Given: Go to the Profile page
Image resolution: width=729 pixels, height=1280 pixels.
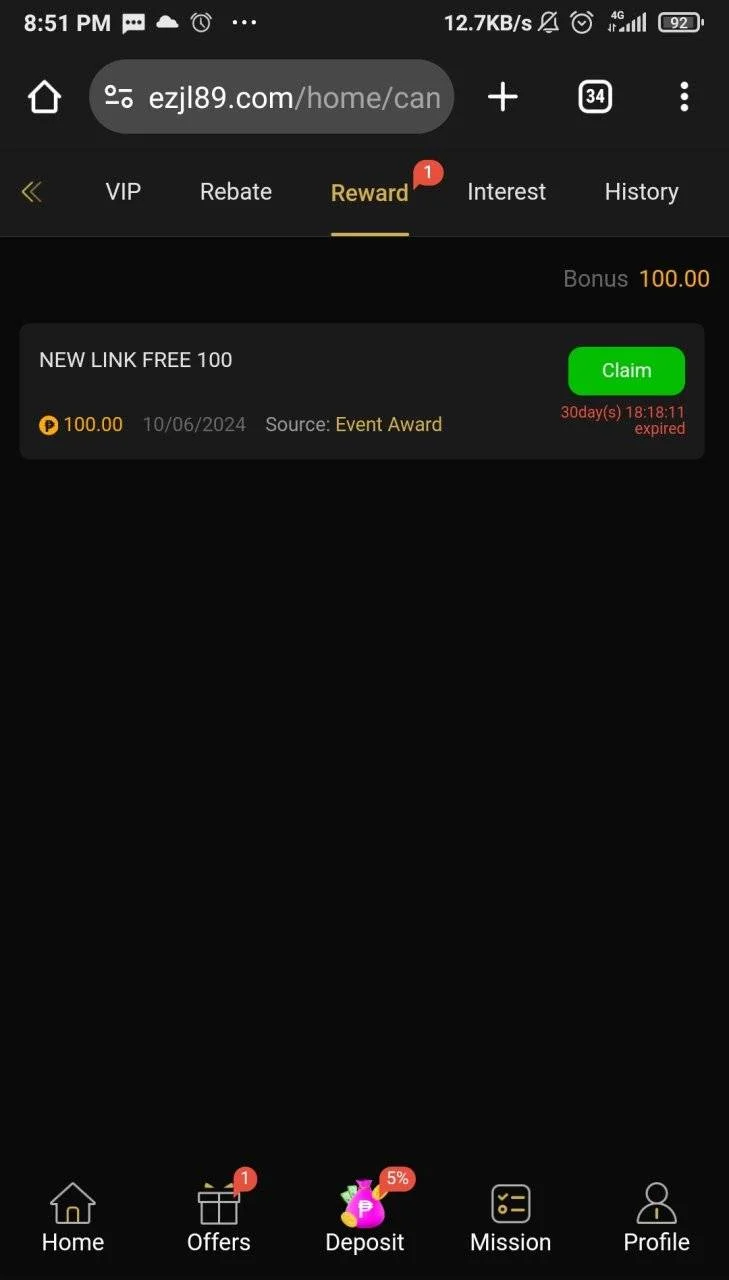Looking at the screenshot, I should tap(657, 1217).
